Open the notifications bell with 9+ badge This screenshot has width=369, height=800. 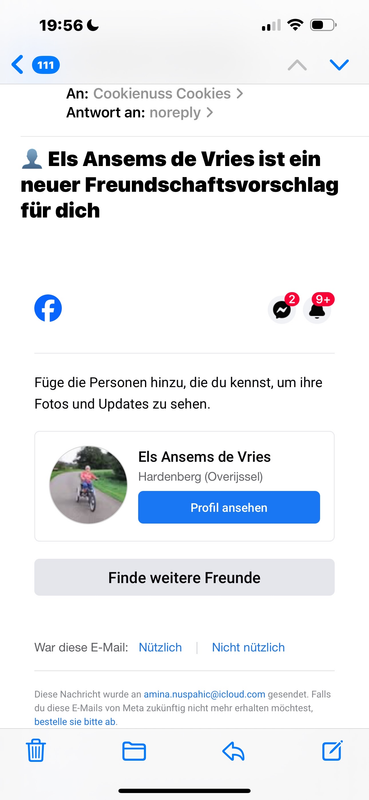click(317, 308)
